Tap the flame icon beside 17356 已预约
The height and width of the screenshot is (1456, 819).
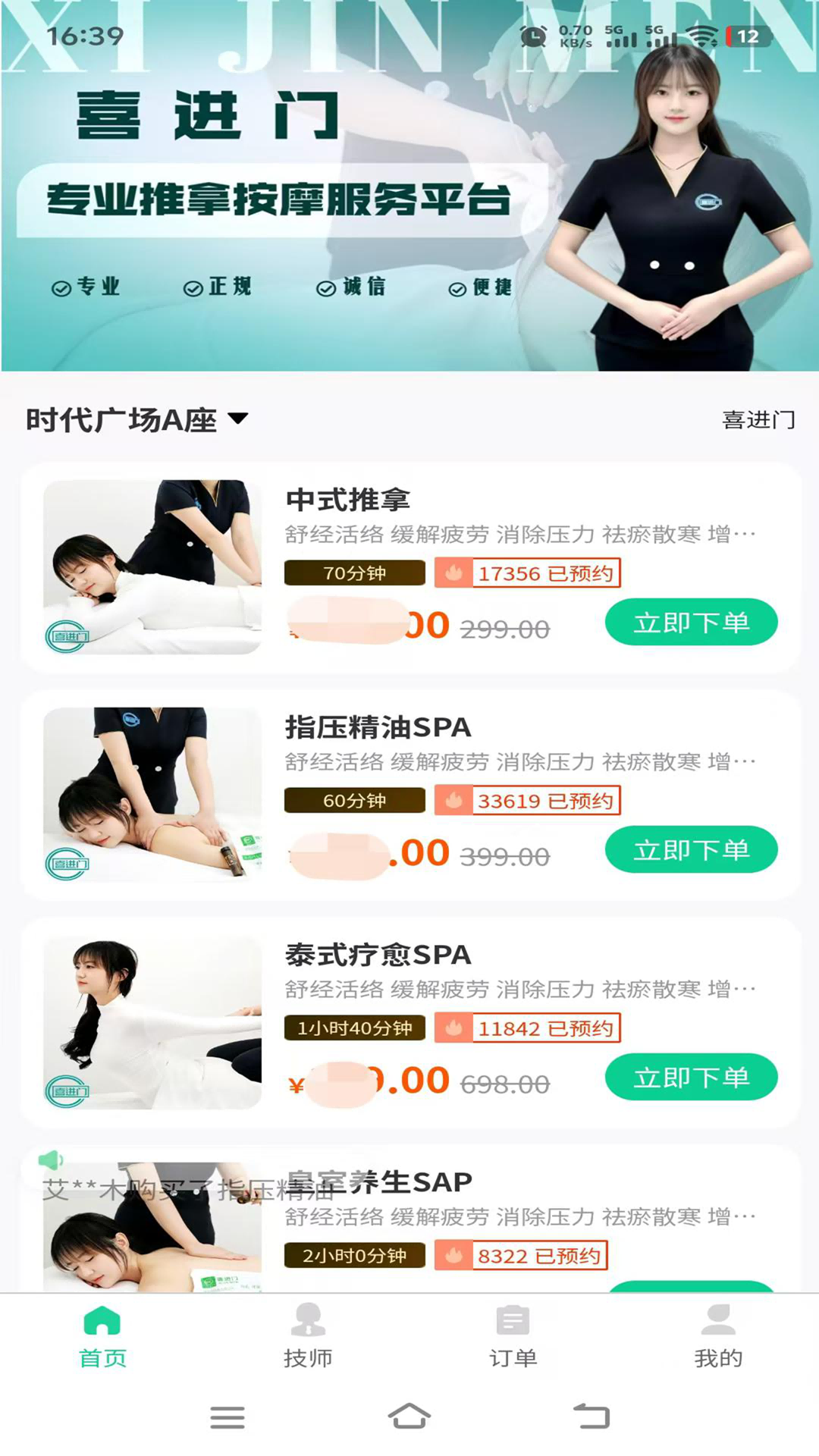454,574
